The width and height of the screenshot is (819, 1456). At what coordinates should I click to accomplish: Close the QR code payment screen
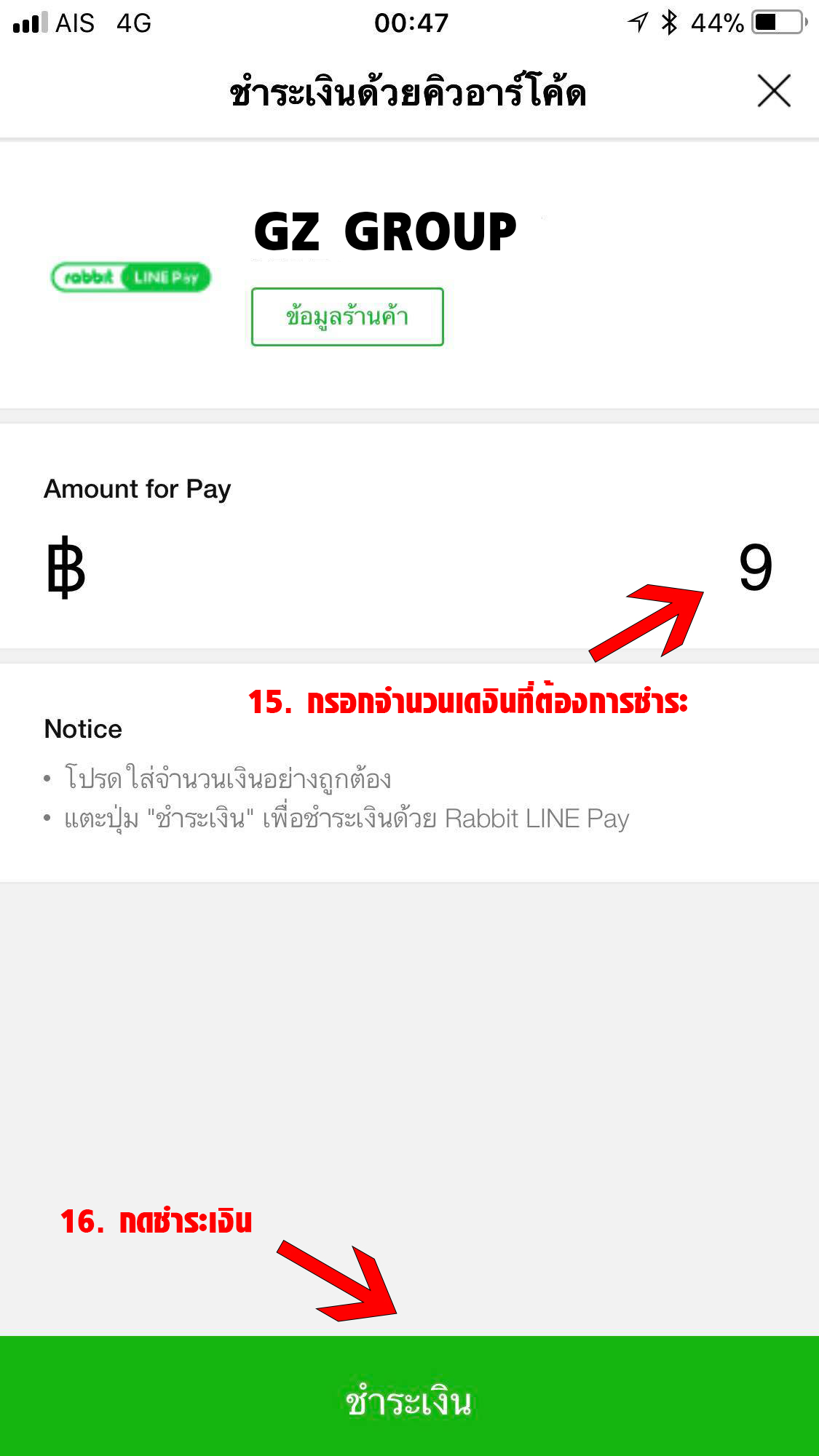coord(773,91)
